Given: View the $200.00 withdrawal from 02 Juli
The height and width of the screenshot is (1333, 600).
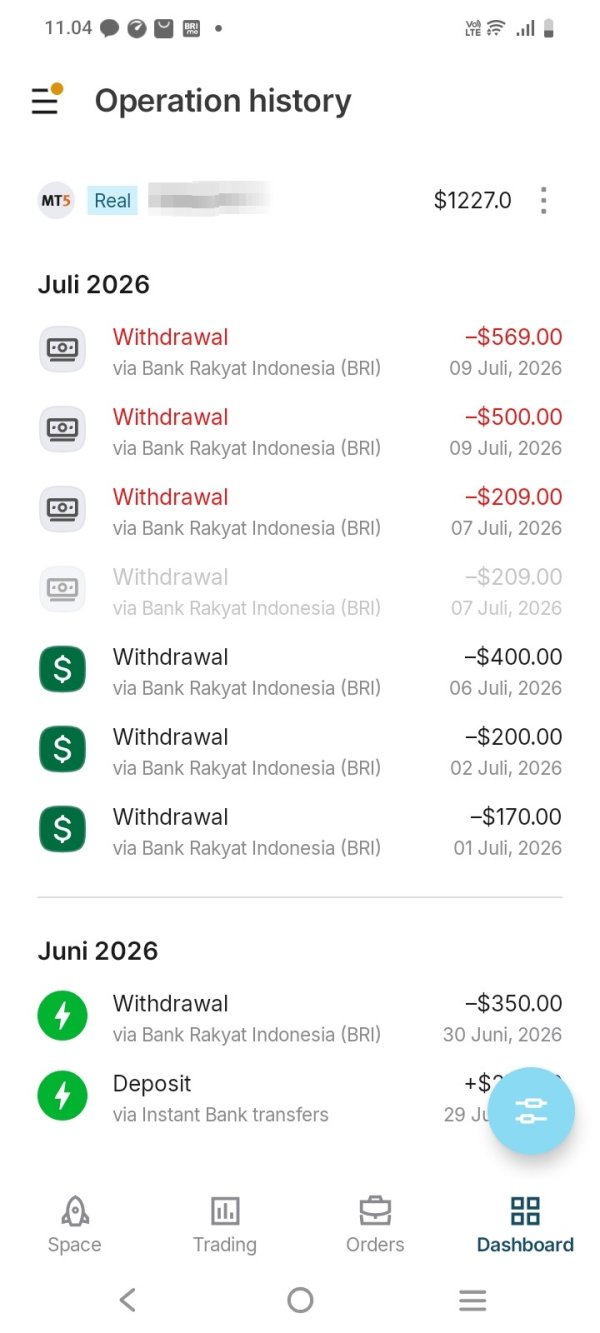Looking at the screenshot, I should tap(300, 752).
